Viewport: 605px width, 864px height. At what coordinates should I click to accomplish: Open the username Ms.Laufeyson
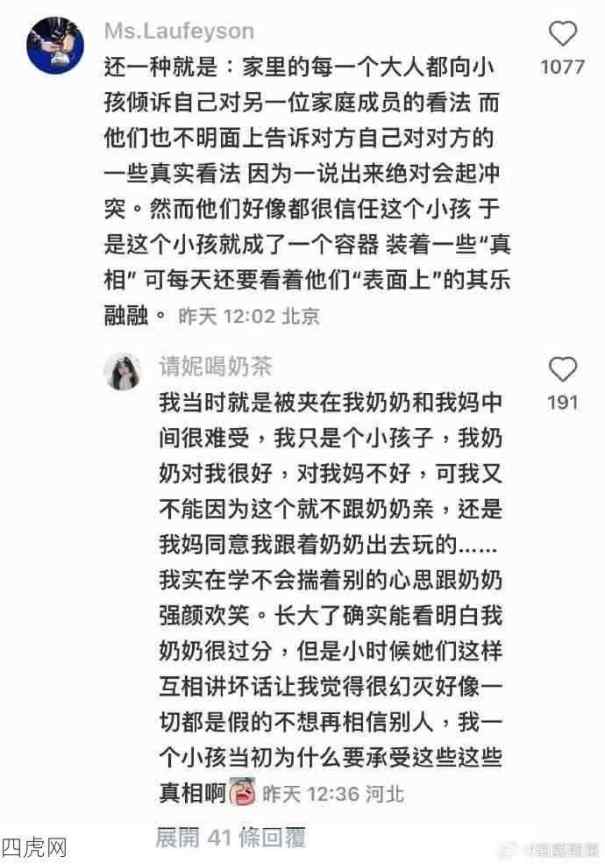pos(179,31)
